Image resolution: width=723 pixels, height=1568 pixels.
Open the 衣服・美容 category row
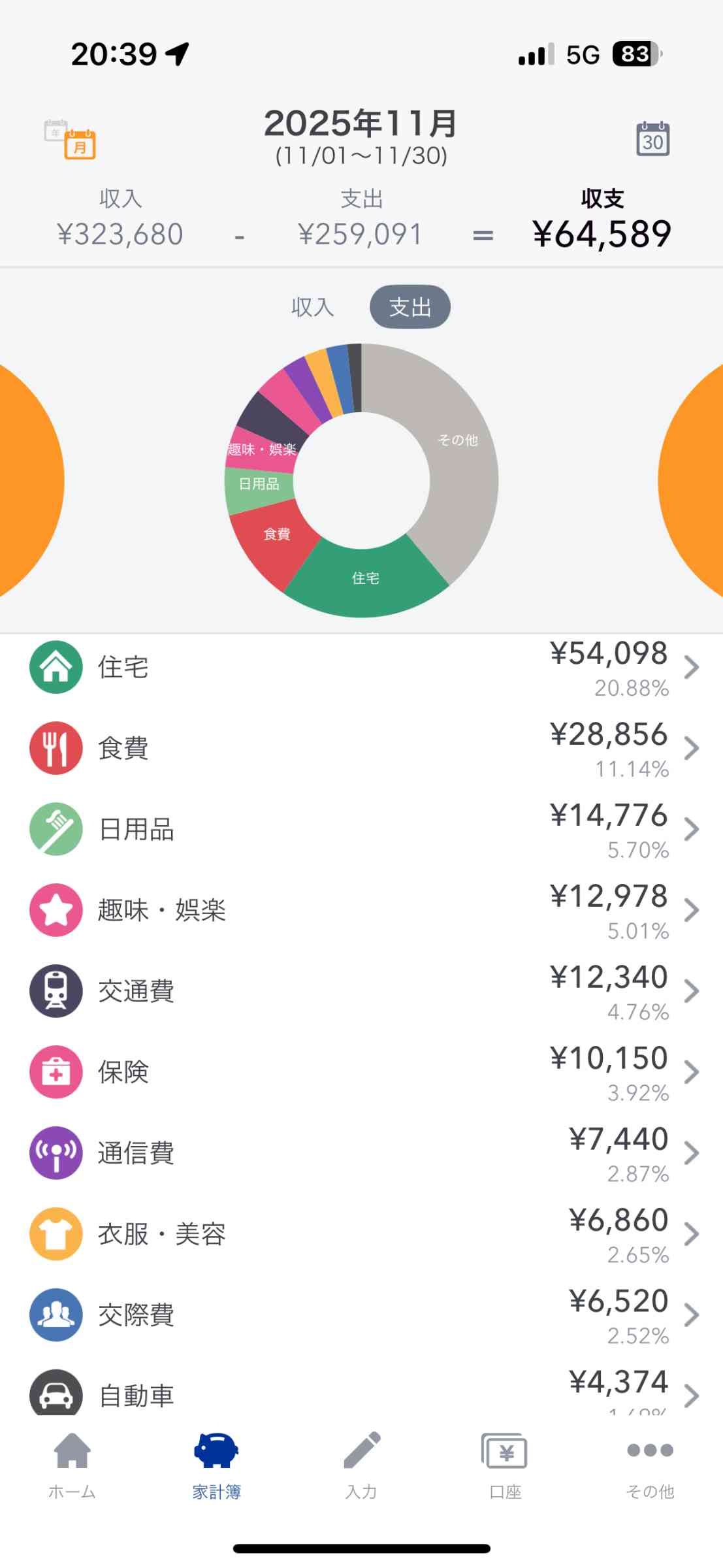pyautogui.click(x=361, y=1234)
